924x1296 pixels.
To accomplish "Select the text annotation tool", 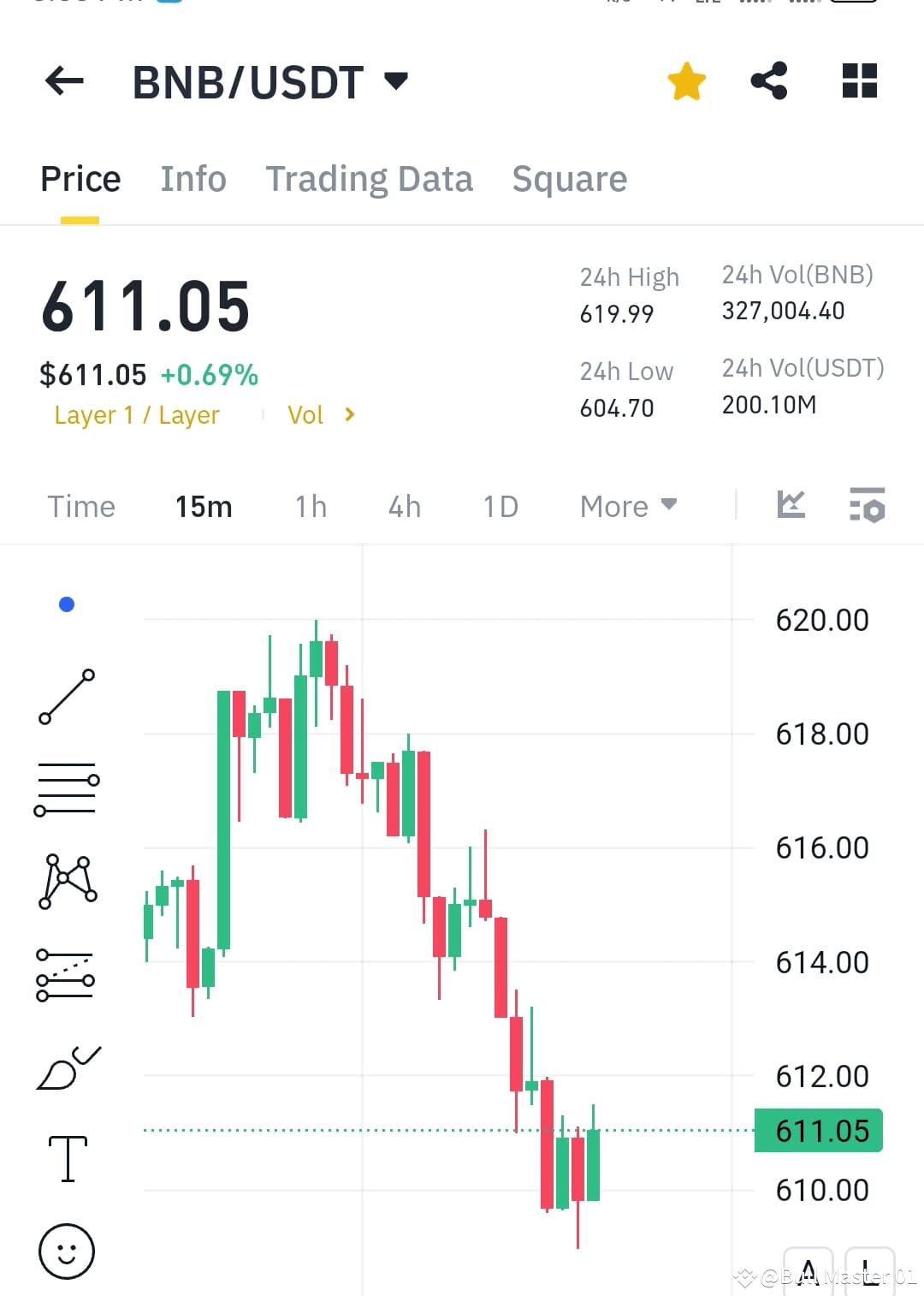I will click(67, 1157).
